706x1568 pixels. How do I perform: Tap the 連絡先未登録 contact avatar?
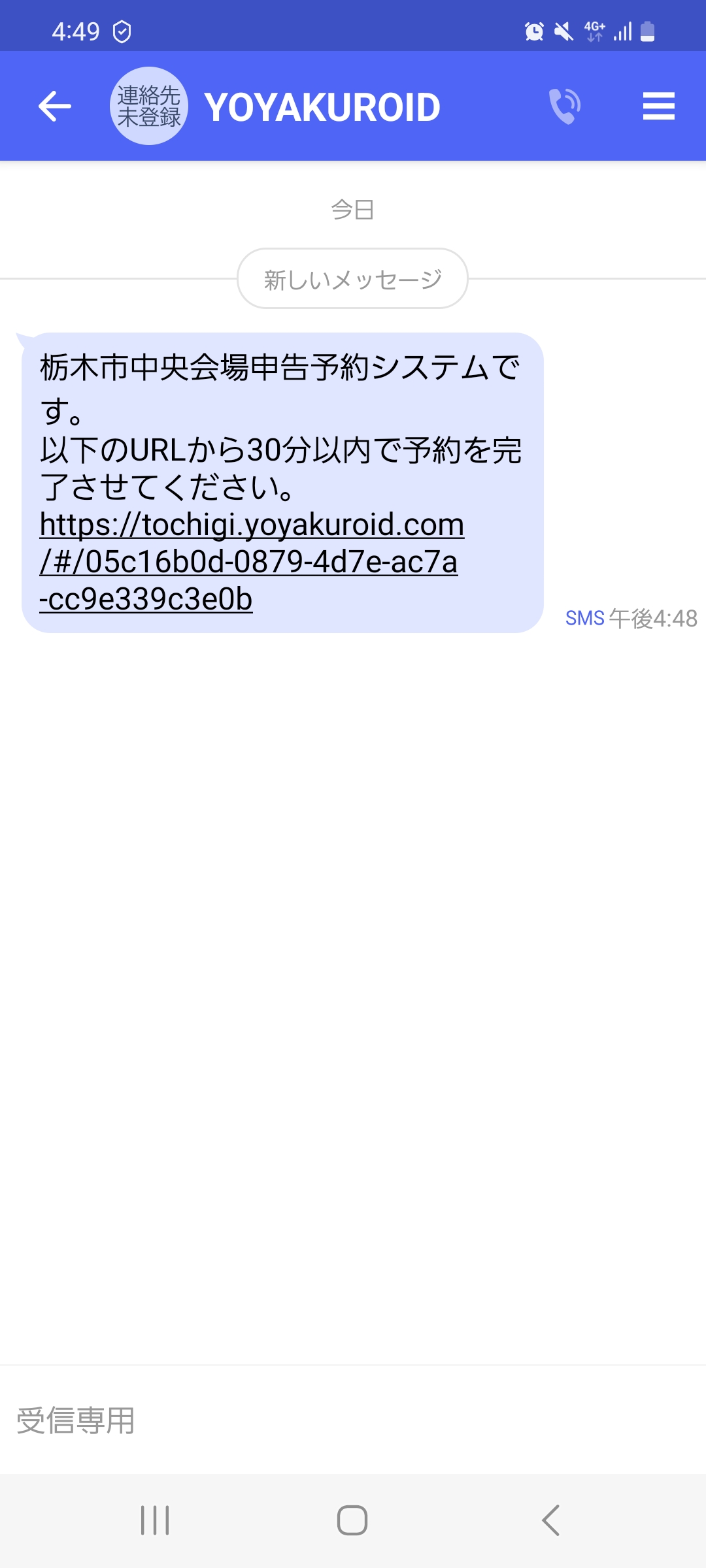click(x=149, y=105)
